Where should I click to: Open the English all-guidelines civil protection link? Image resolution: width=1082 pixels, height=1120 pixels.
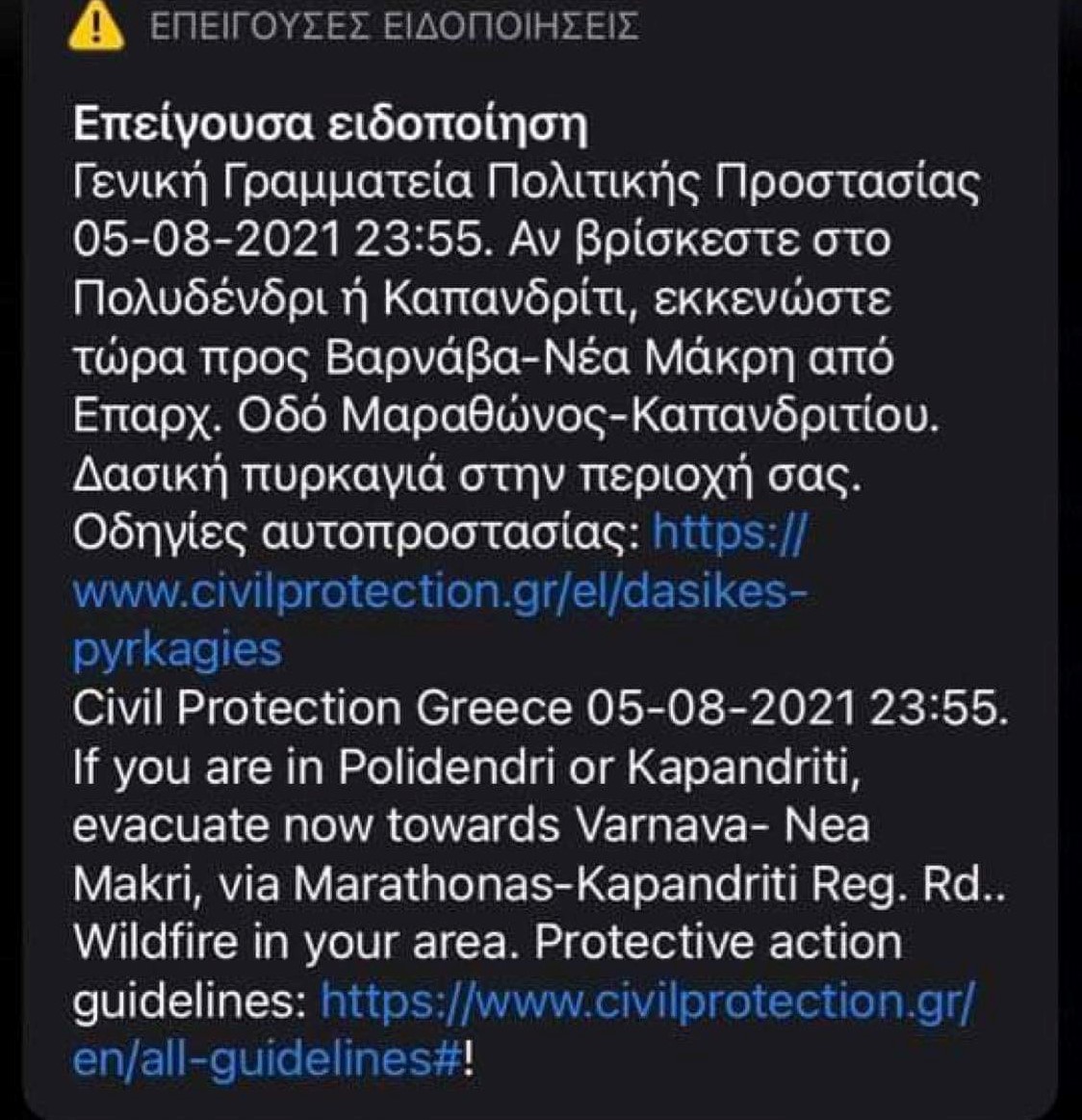click(647, 1003)
